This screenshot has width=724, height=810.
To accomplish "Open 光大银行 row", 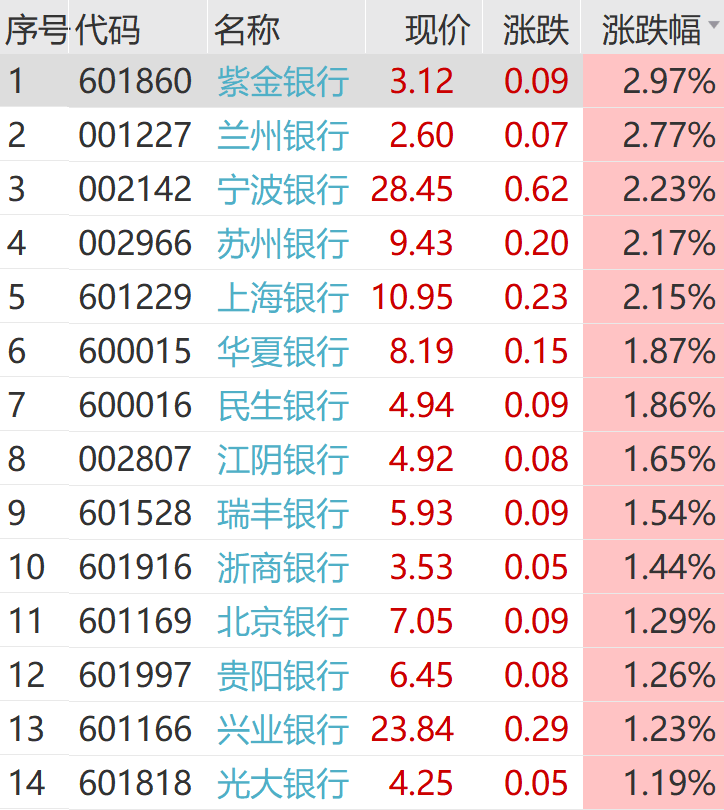I will [x=283, y=783].
